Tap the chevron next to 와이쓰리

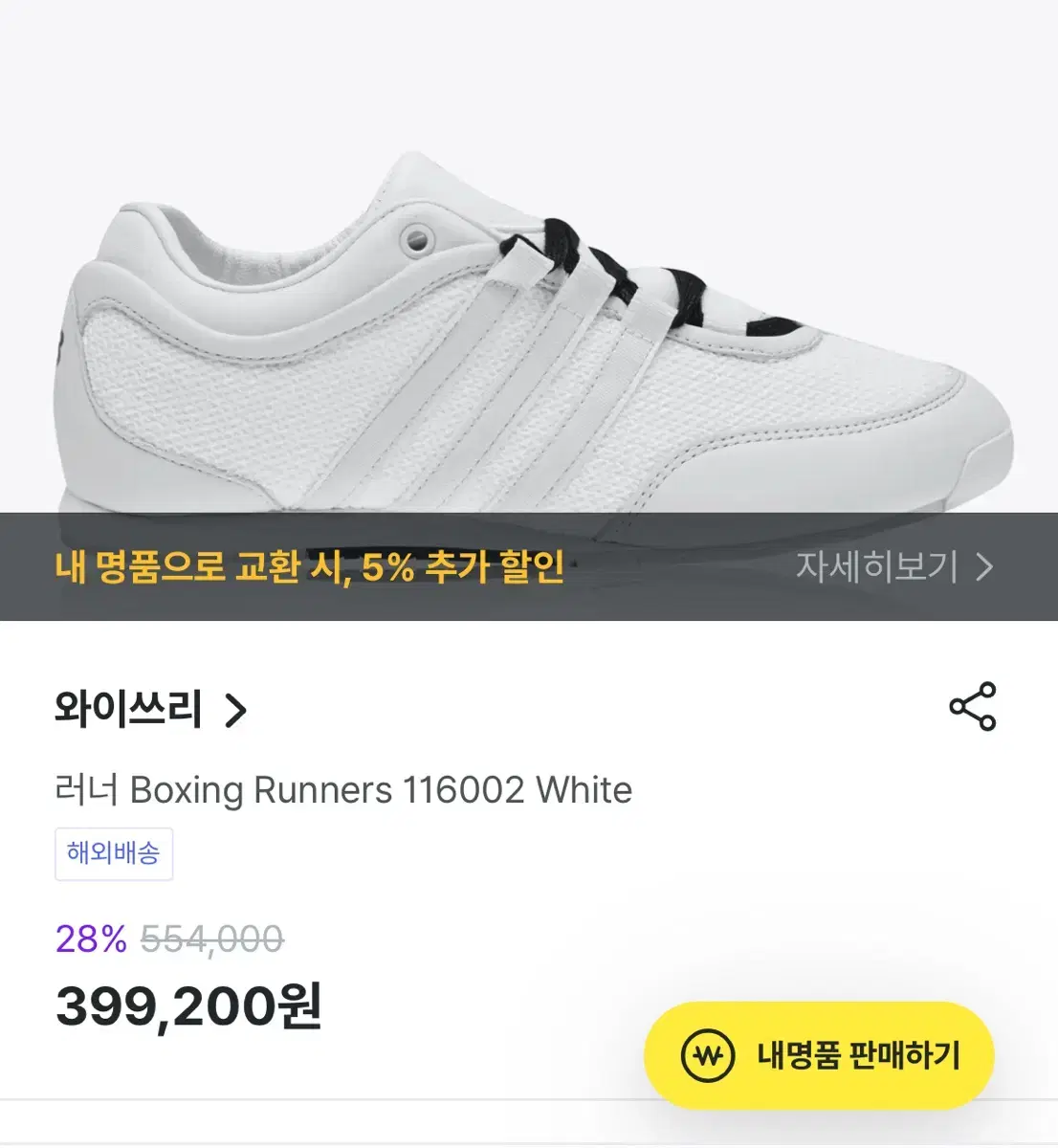click(x=232, y=710)
